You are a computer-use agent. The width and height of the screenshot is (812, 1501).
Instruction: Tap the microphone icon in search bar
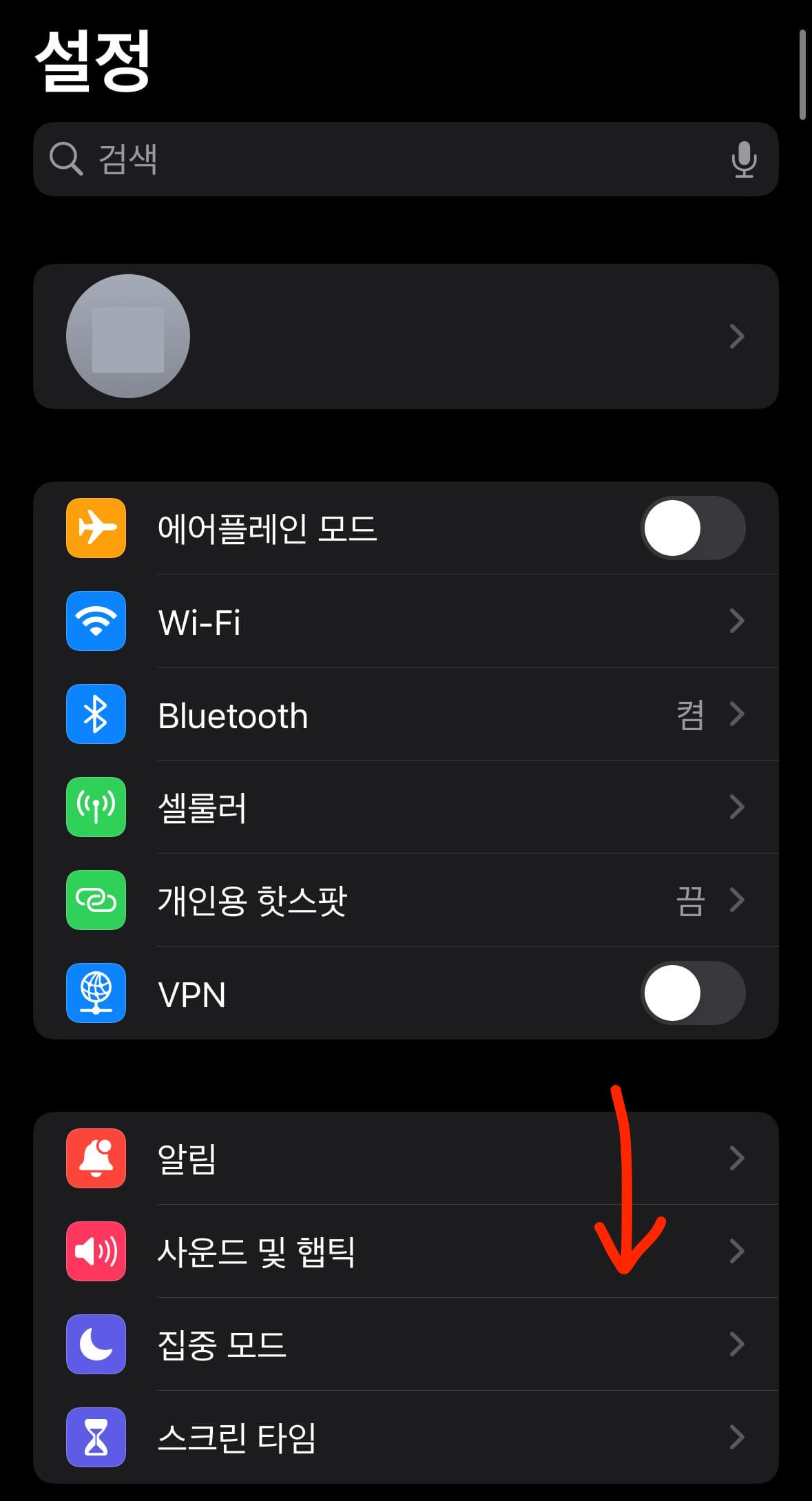click(745, 159)
